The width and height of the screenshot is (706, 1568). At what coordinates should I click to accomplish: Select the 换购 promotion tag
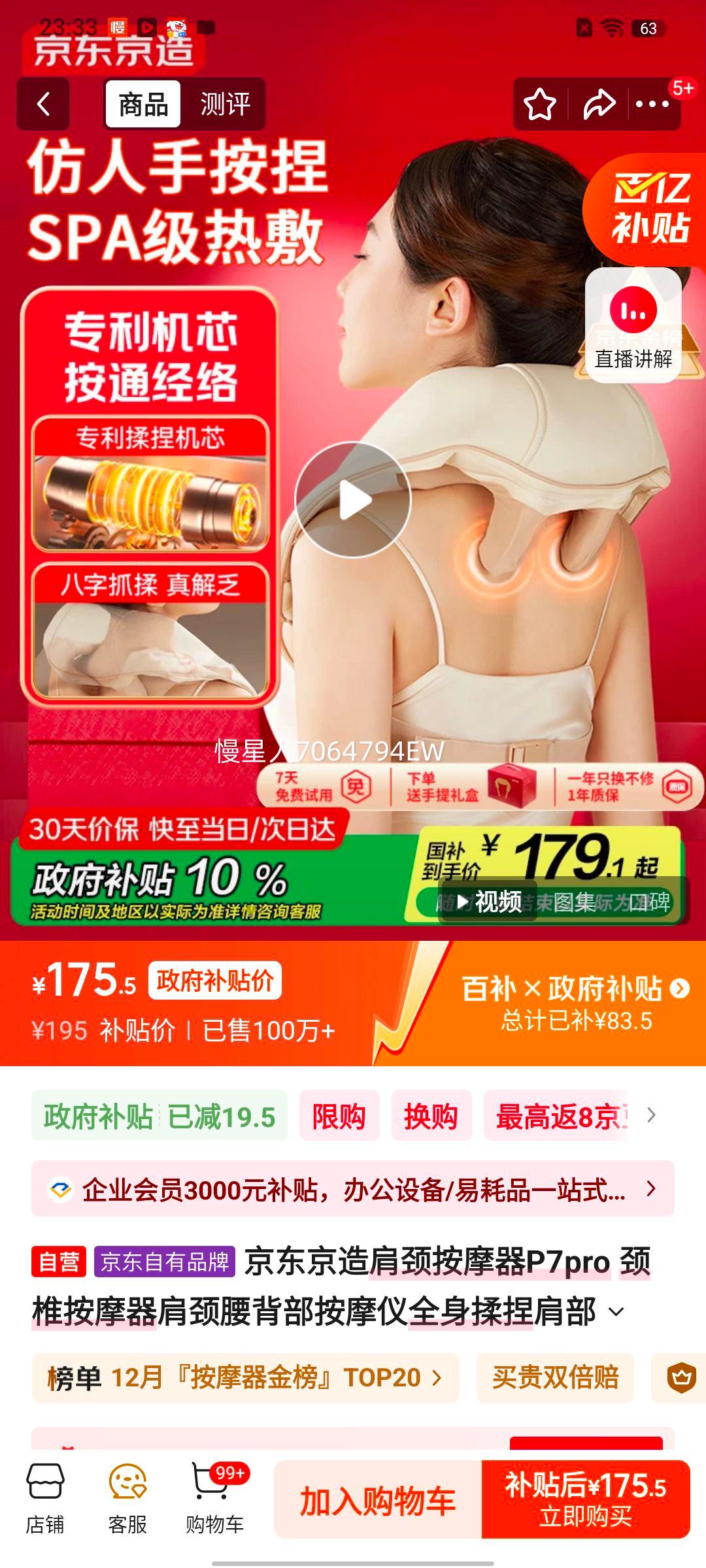[x=432, y=1116]
